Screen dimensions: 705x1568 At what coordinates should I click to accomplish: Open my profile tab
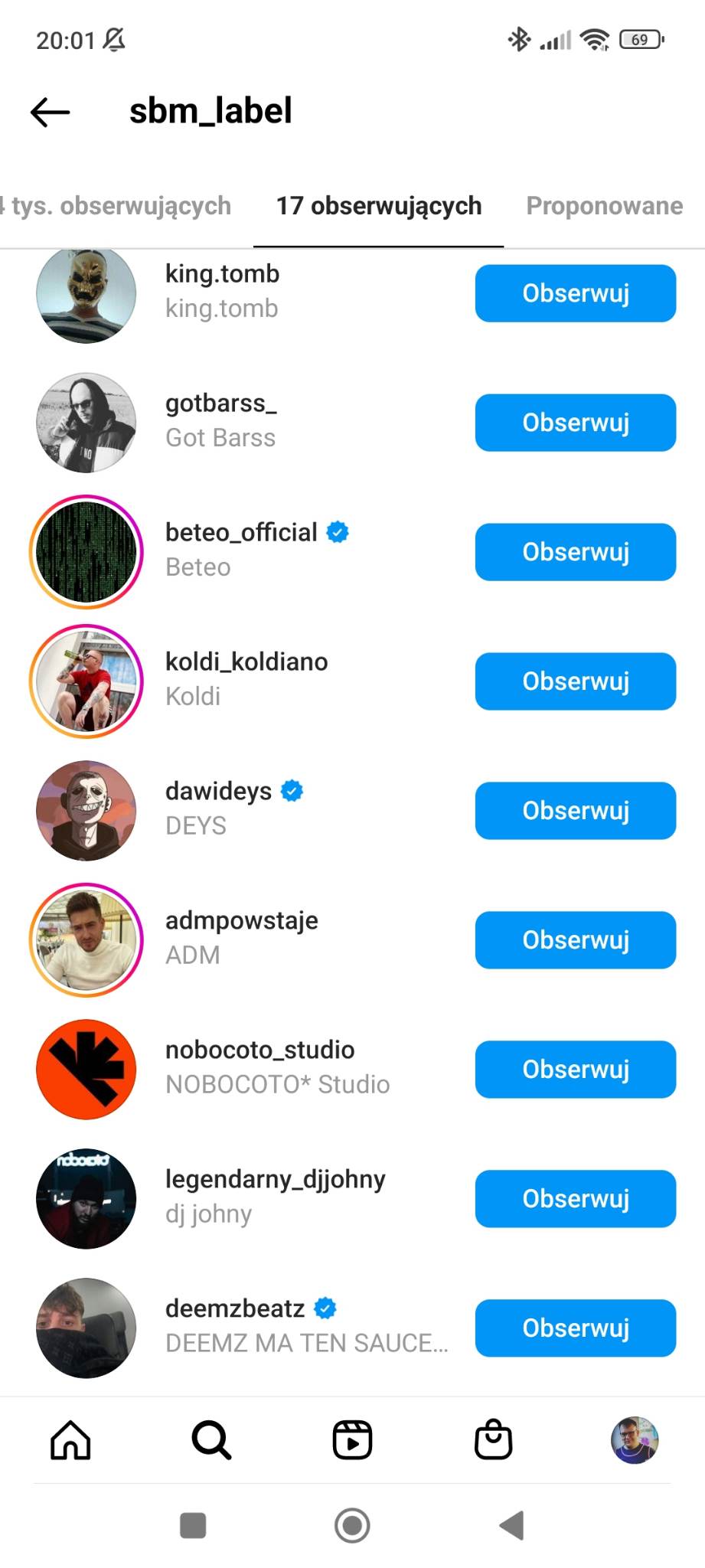(635, 1440)
